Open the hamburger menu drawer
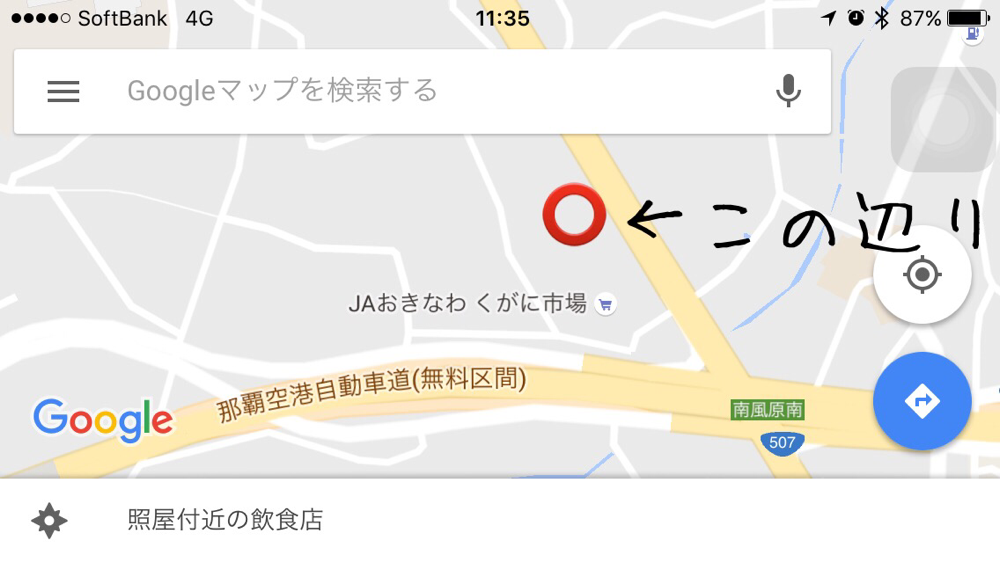 [x=63, y=92]
